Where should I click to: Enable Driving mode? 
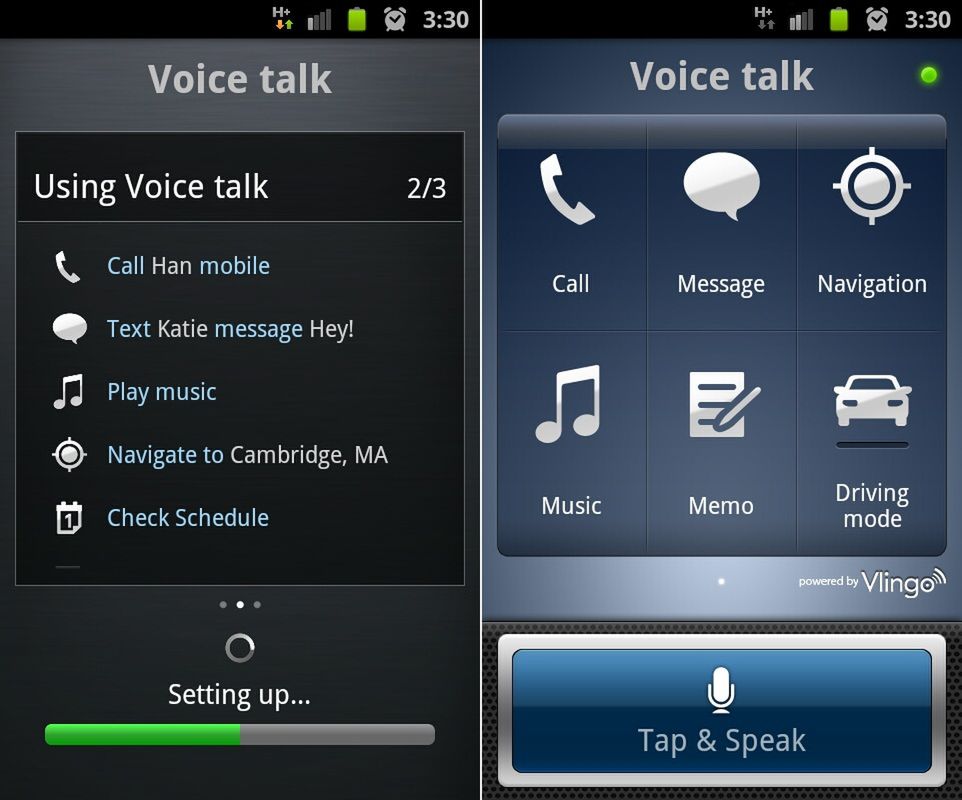(x=872, y=440)
